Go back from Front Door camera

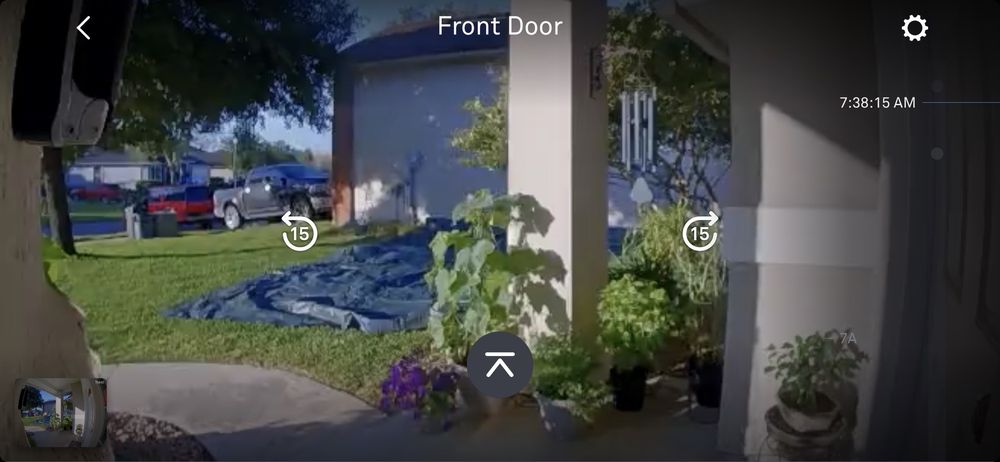click(x=84, y=28)
